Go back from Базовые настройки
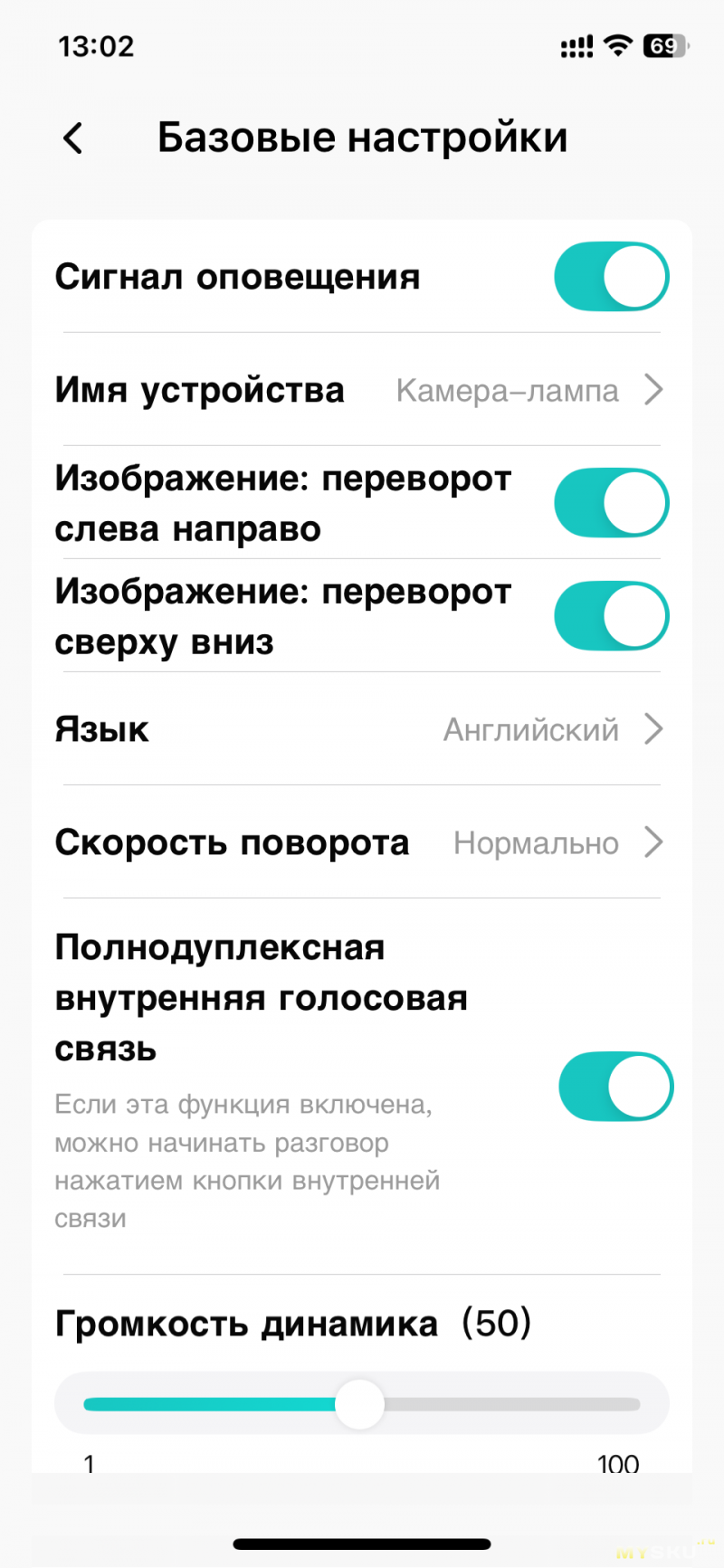 pos(73,138)
